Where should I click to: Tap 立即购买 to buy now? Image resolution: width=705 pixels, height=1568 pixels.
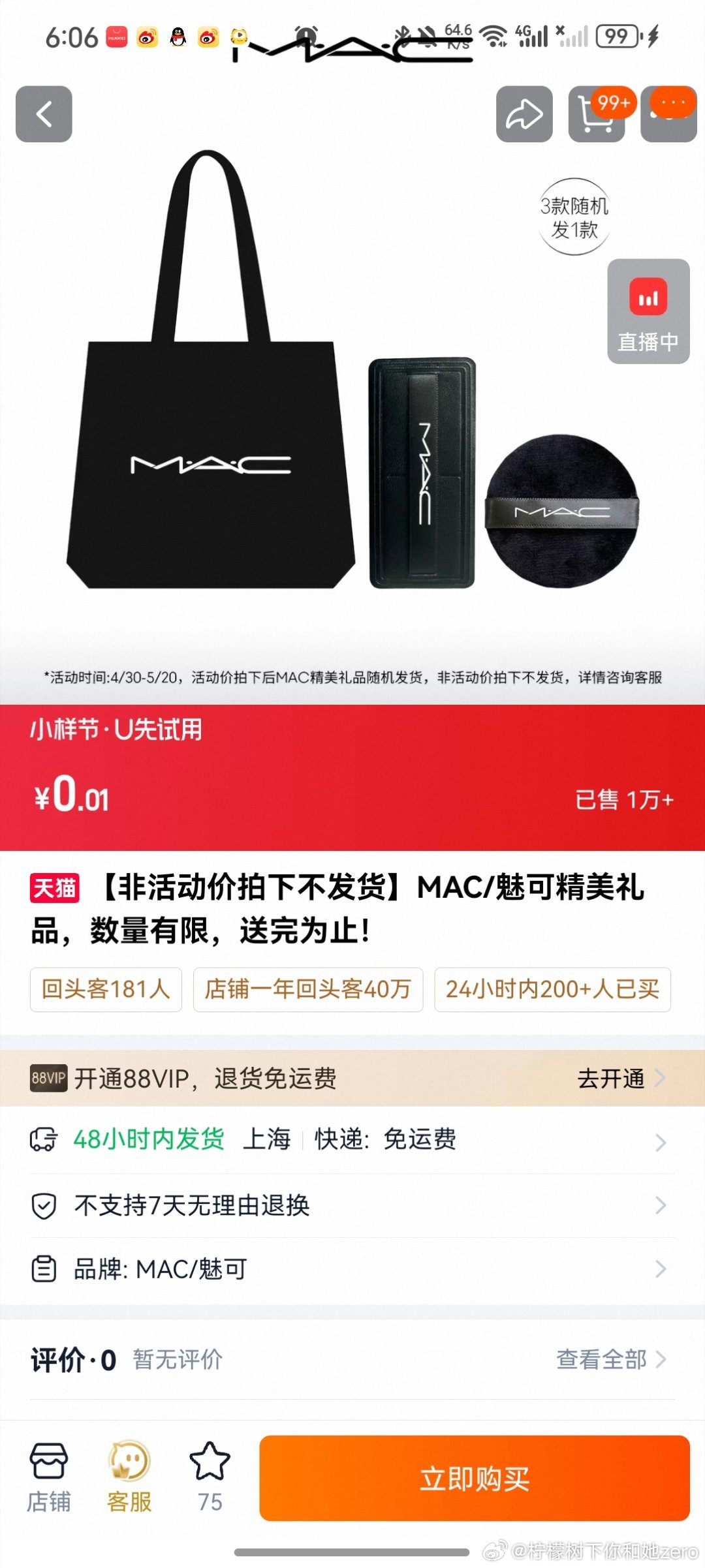click(475, 1478)
